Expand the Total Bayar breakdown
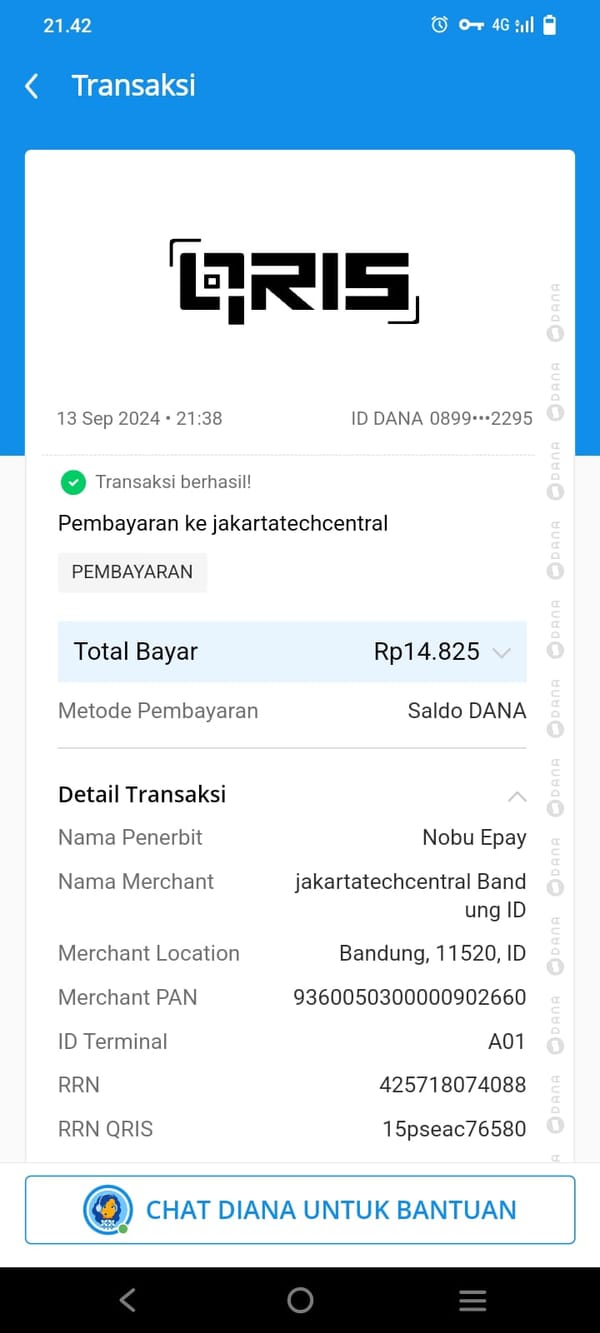The height and width of the screenshot is (1333, 600). 502,653
